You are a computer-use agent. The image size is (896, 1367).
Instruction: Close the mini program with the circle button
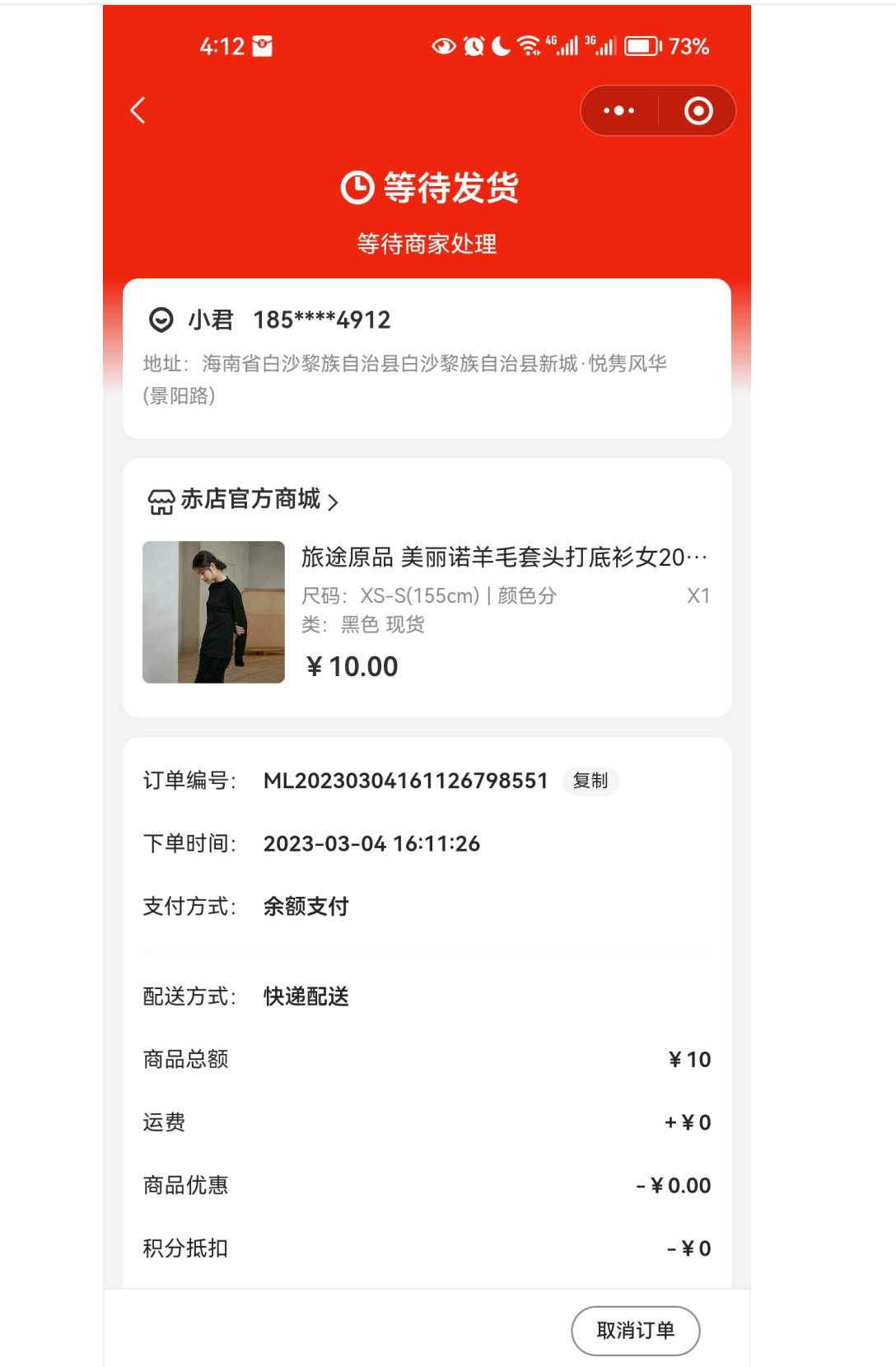pyautogui.click(x=698, y=110)
